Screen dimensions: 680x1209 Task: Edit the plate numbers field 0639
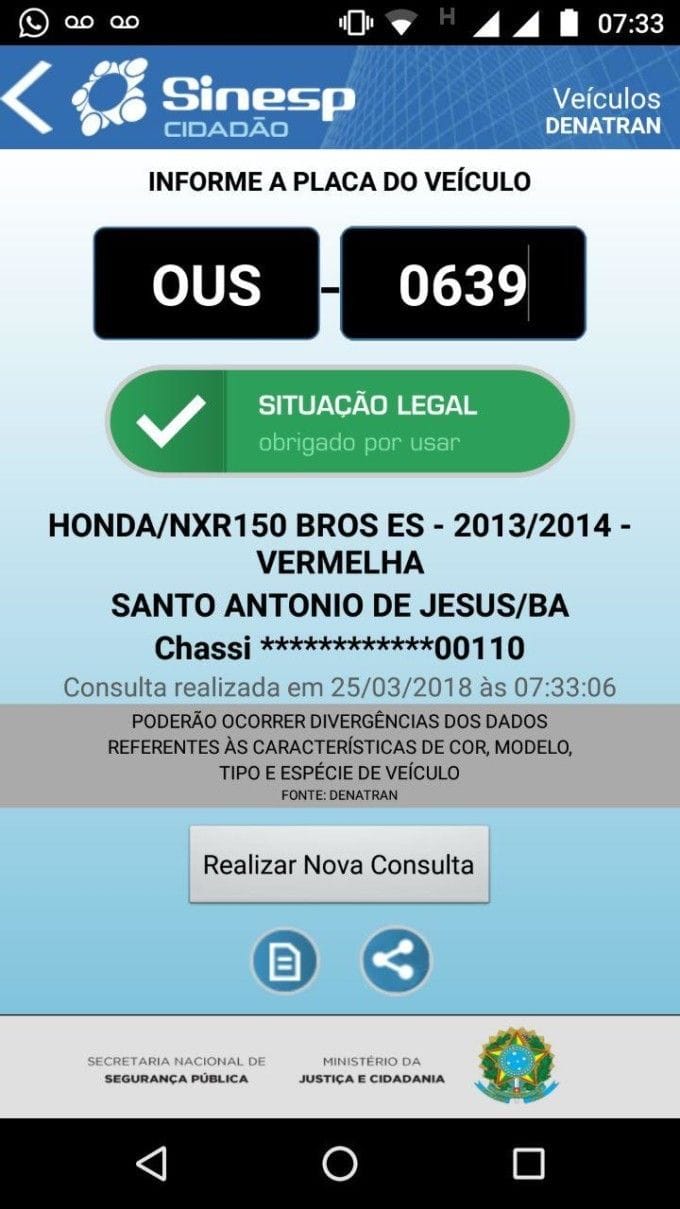463,283
